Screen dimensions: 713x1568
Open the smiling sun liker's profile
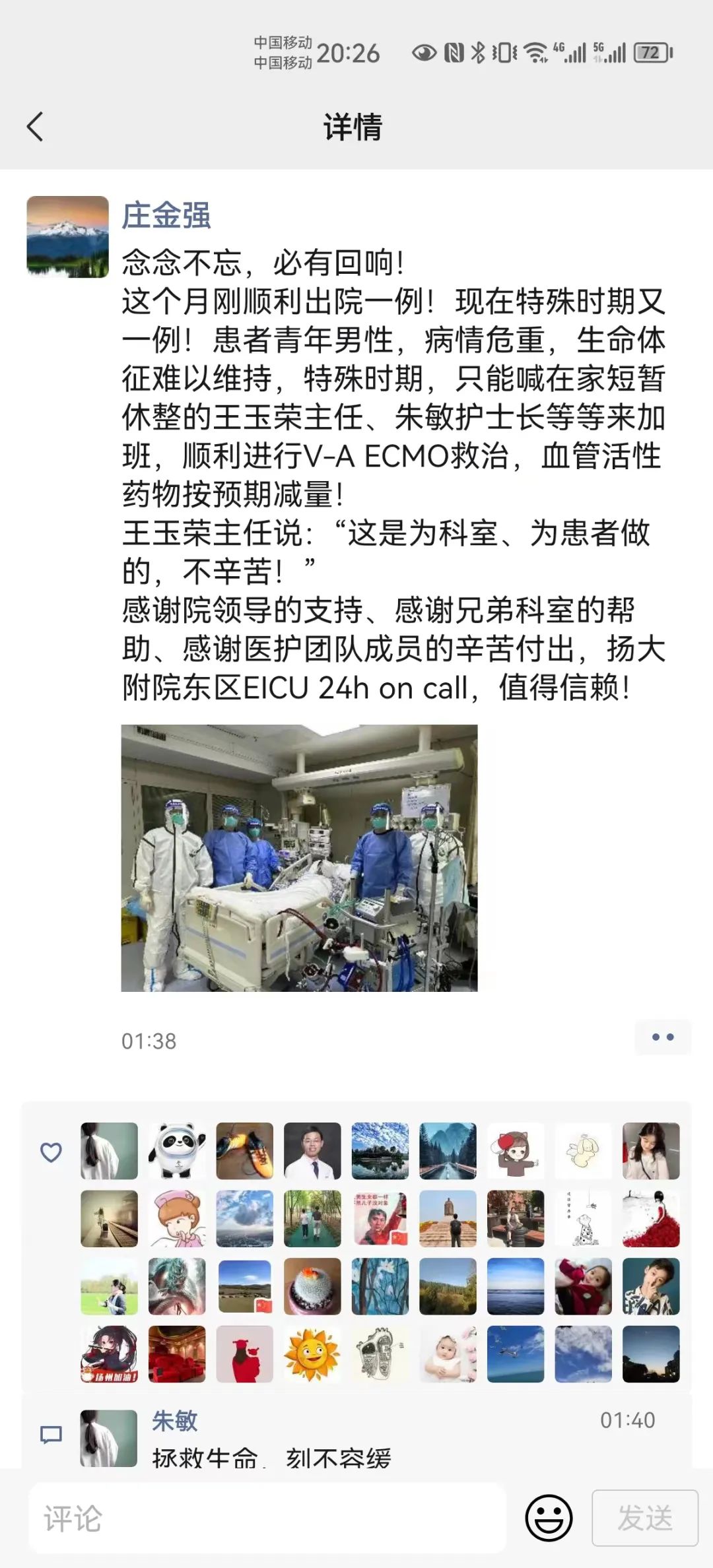(312, 1354)
